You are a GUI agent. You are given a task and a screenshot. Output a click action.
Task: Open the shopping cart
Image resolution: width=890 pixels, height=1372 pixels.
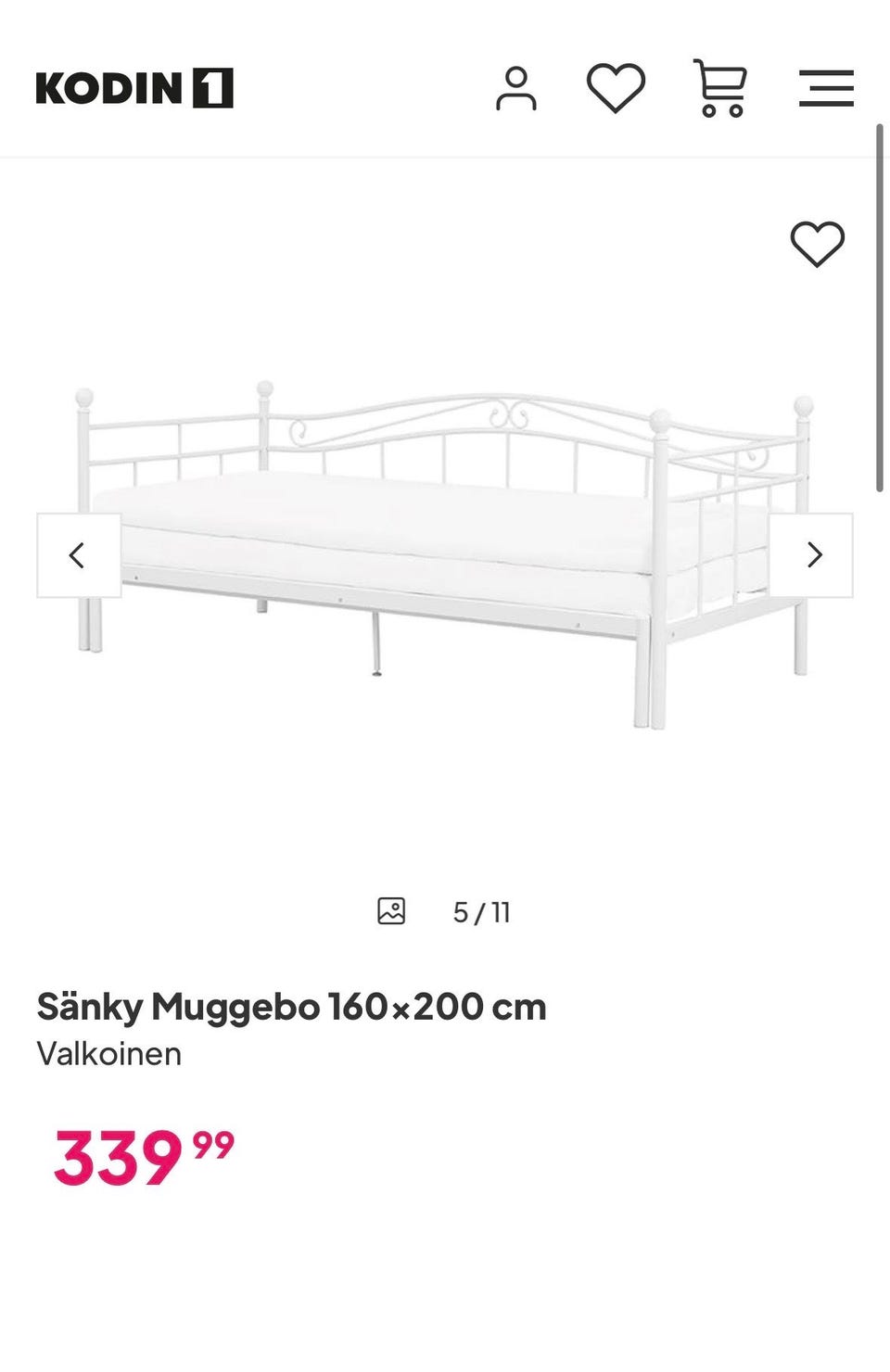pyautogui.click(x=720, y=89)
